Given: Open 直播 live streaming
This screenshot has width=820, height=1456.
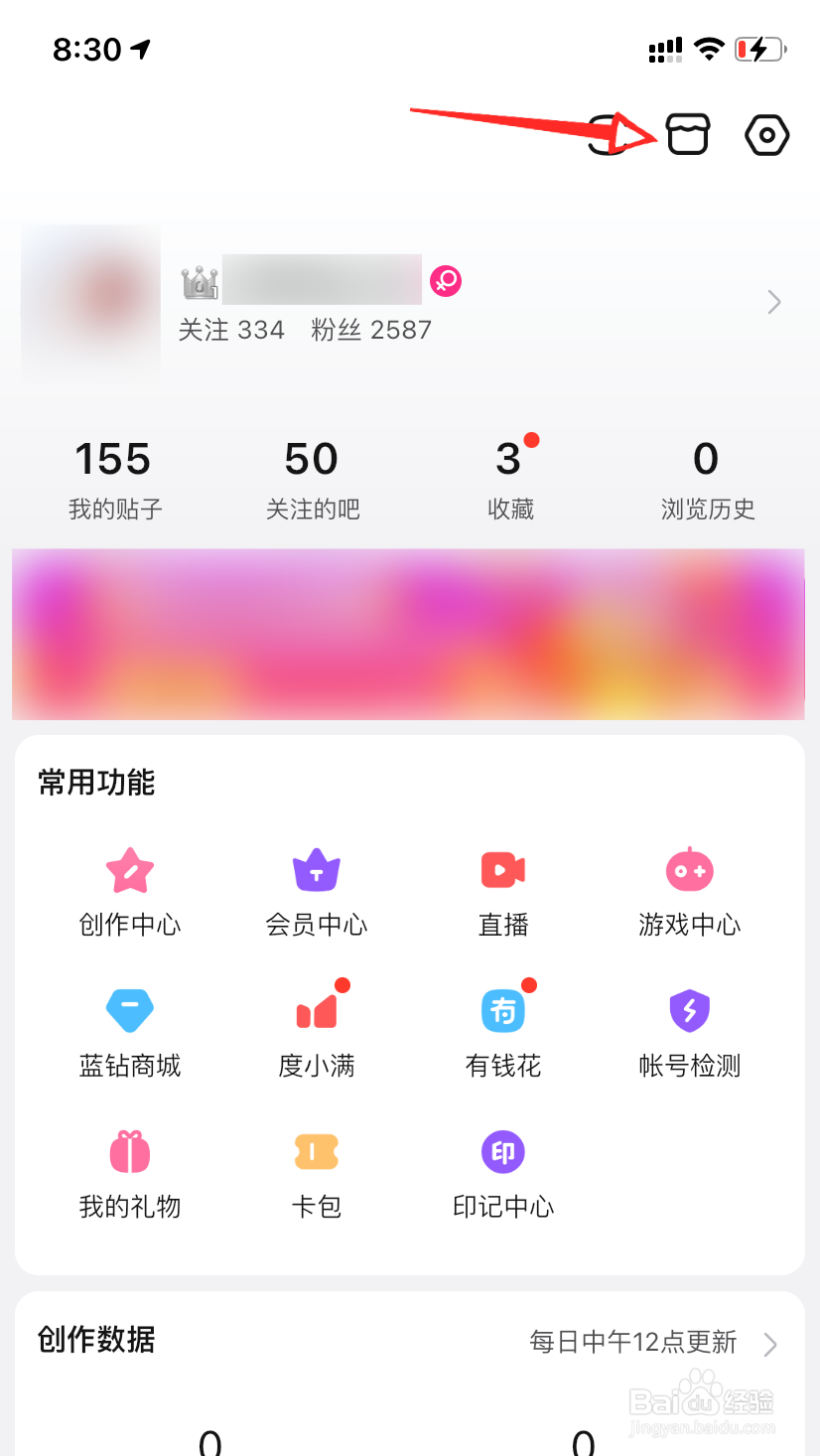Looking at the screenshot, I should click(x=502, y=889).
